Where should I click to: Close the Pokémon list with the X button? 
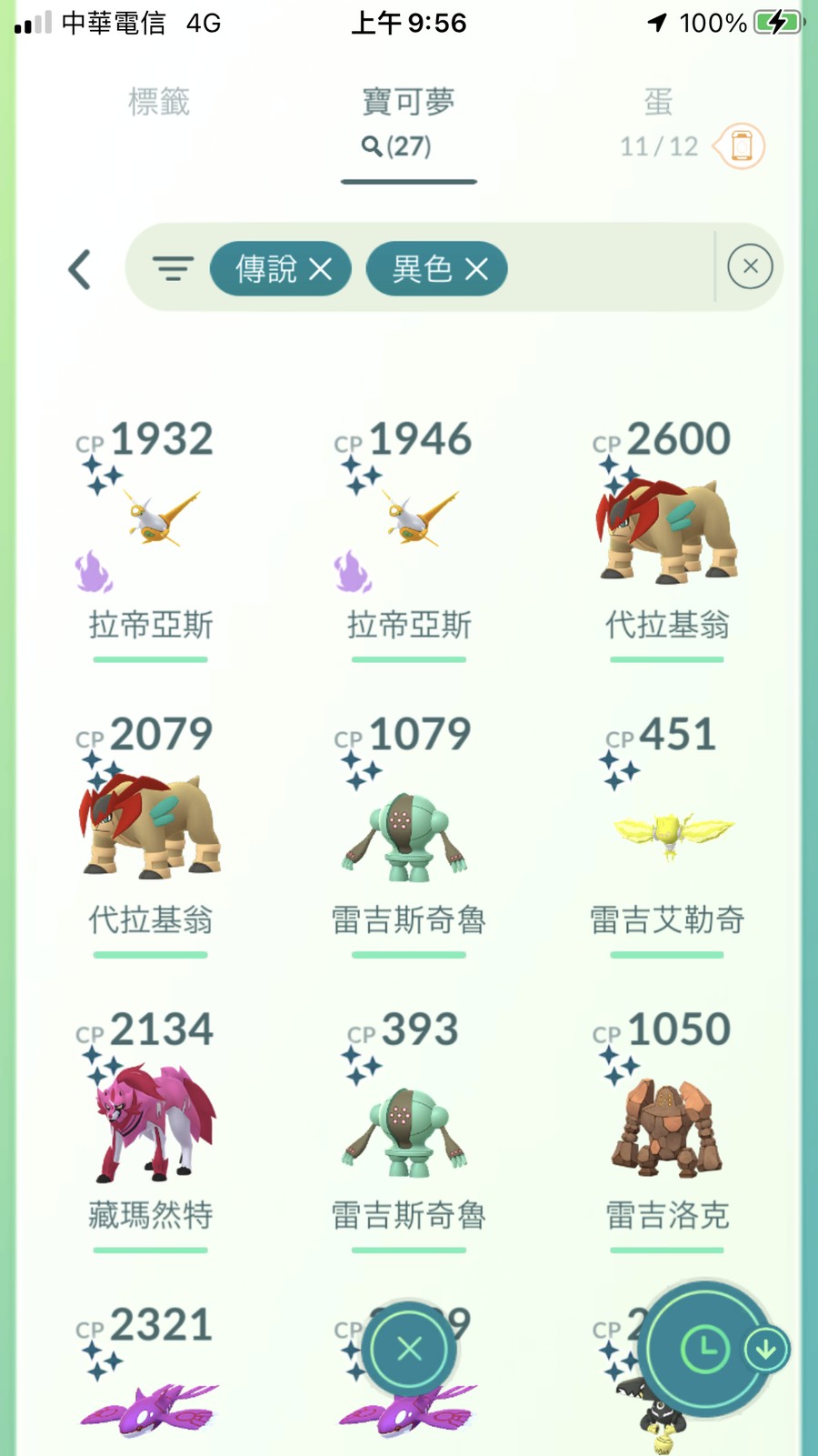(410, 1349)
